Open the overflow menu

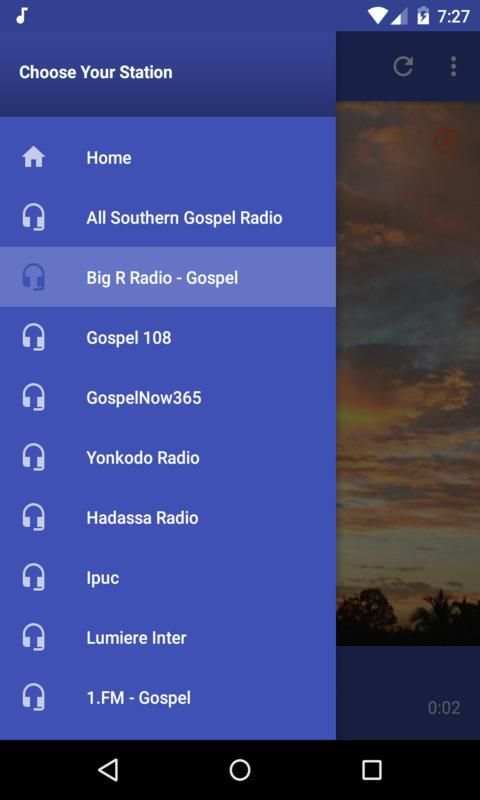point(453,66)
